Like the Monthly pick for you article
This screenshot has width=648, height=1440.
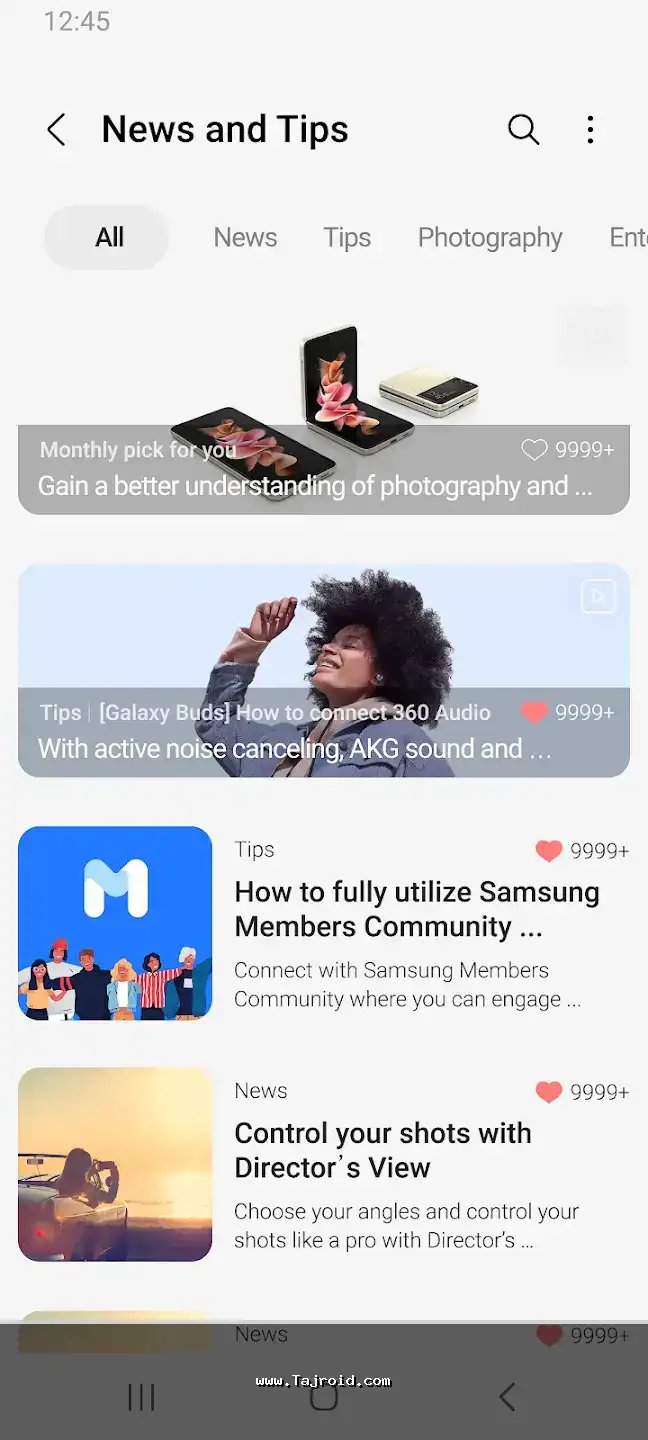[x=535, y=451]
